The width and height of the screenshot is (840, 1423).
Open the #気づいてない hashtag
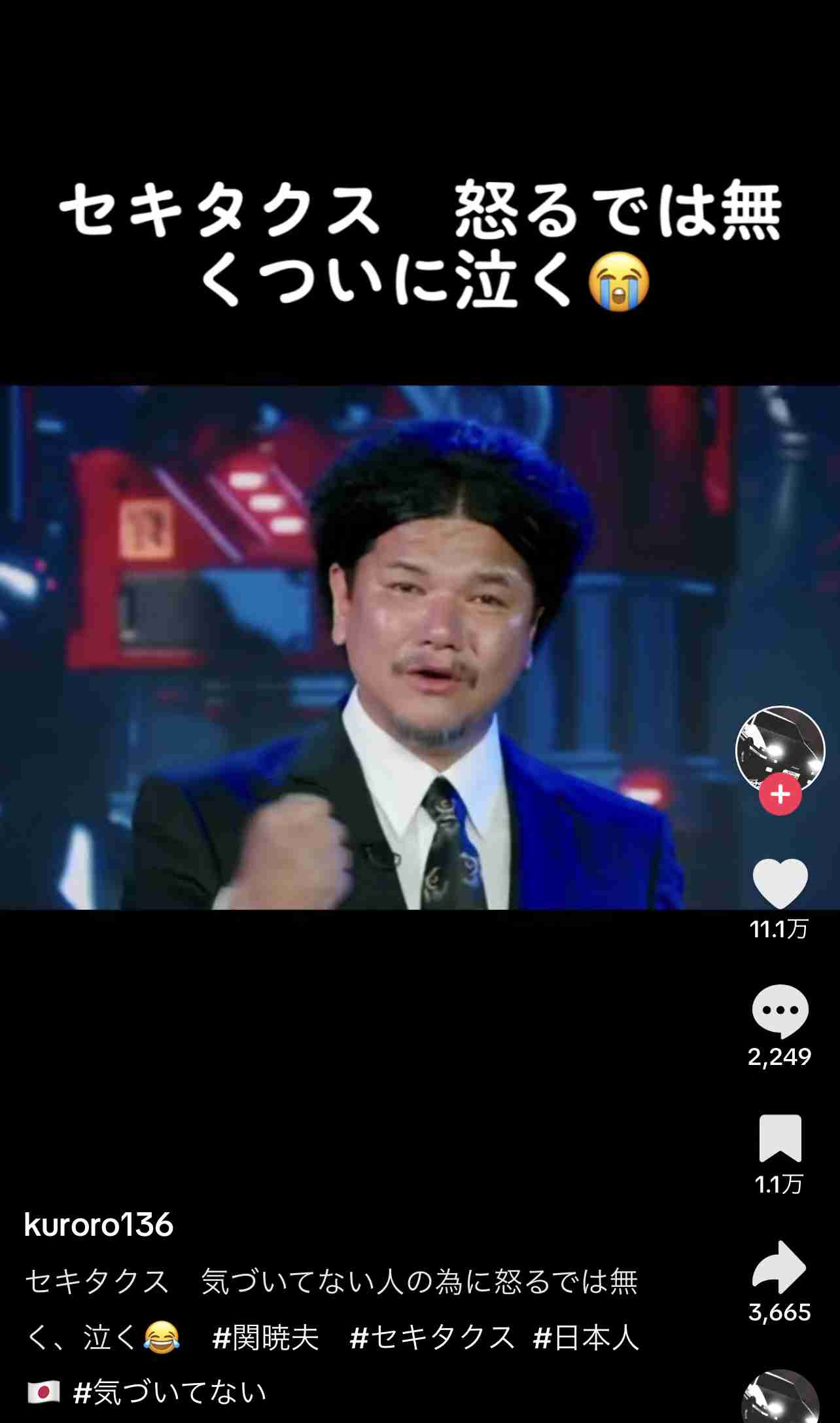[x=170, y=1393]
